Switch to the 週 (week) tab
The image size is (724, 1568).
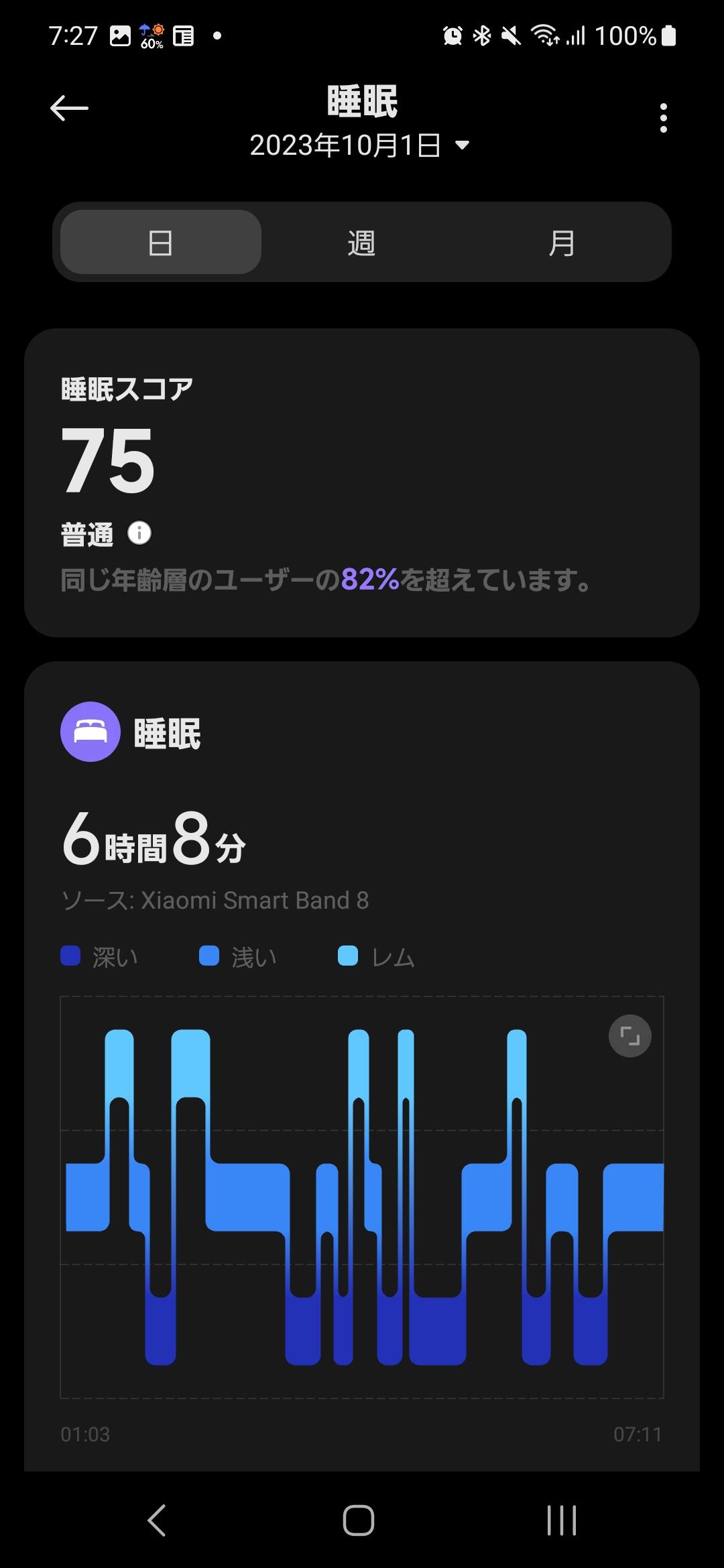pyautogui.click(x=361, y=242)
